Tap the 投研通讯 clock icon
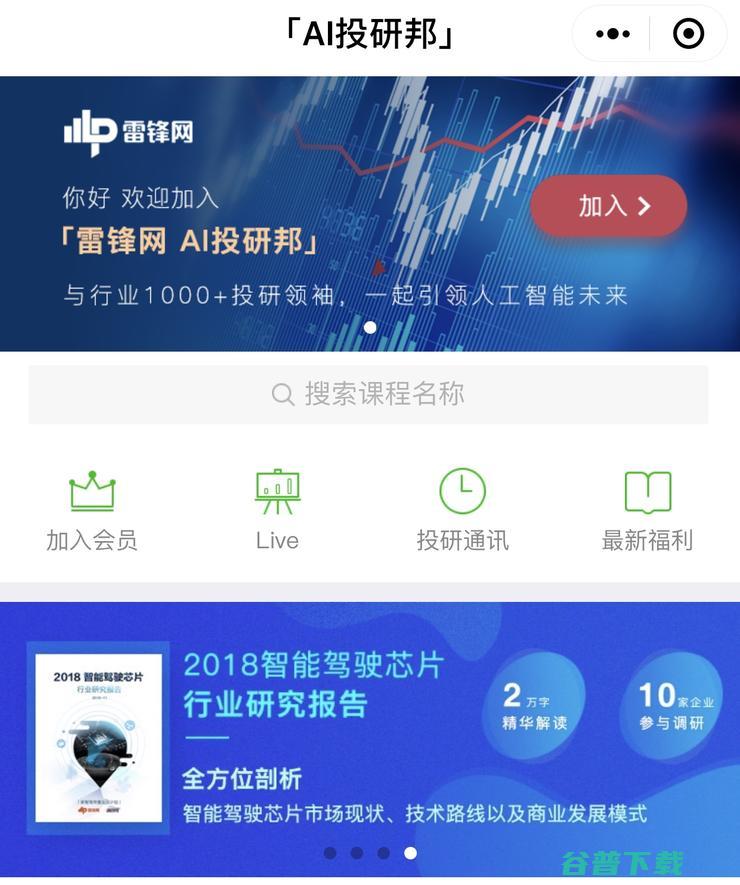The height and width of the screenshot is (885, 740). [462, 490]
